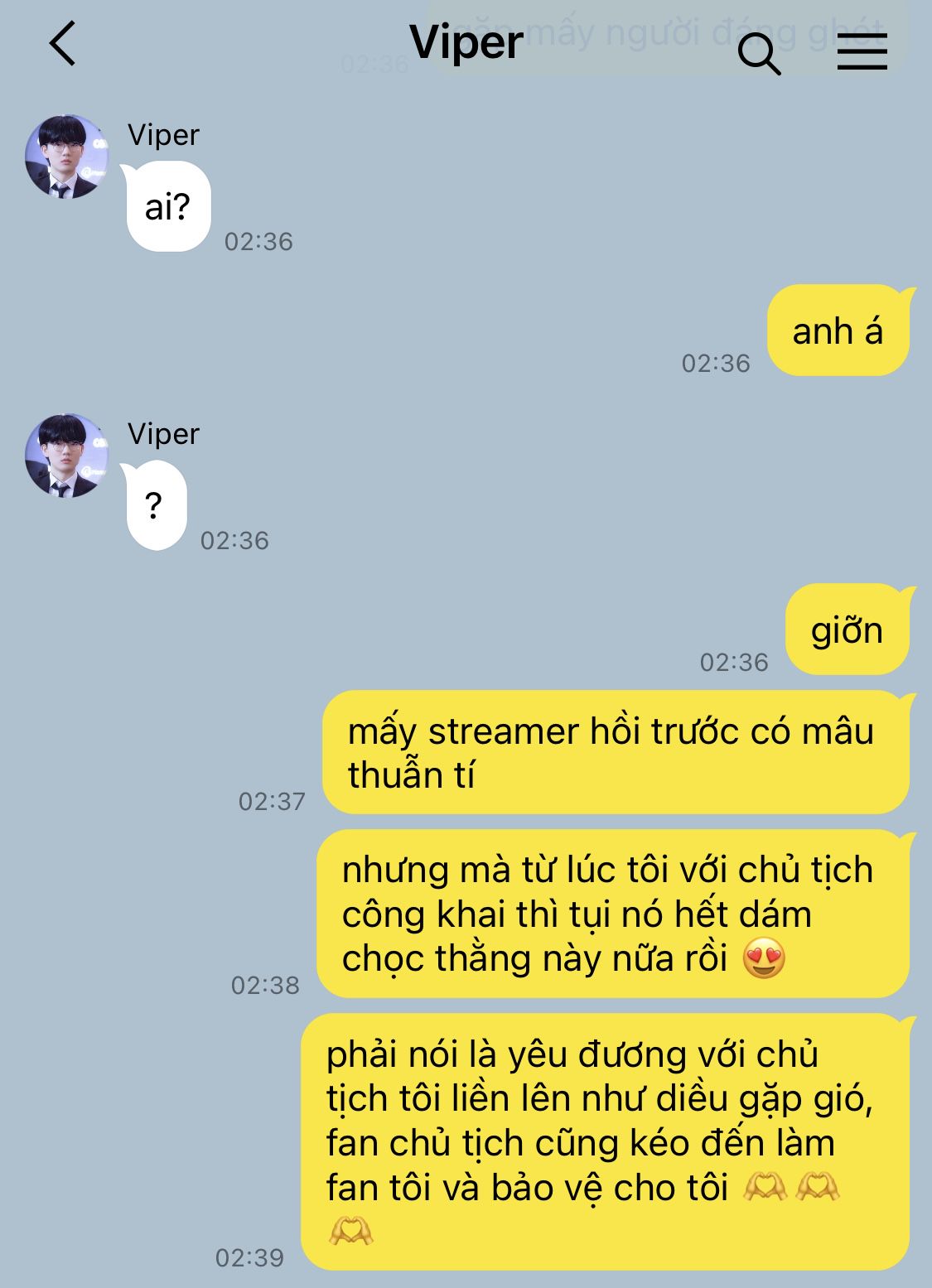Viewport: 932px width, 1288px height.
Task: Open Viper's profile picture beside "ai?" message
Action: coord(67,157)
